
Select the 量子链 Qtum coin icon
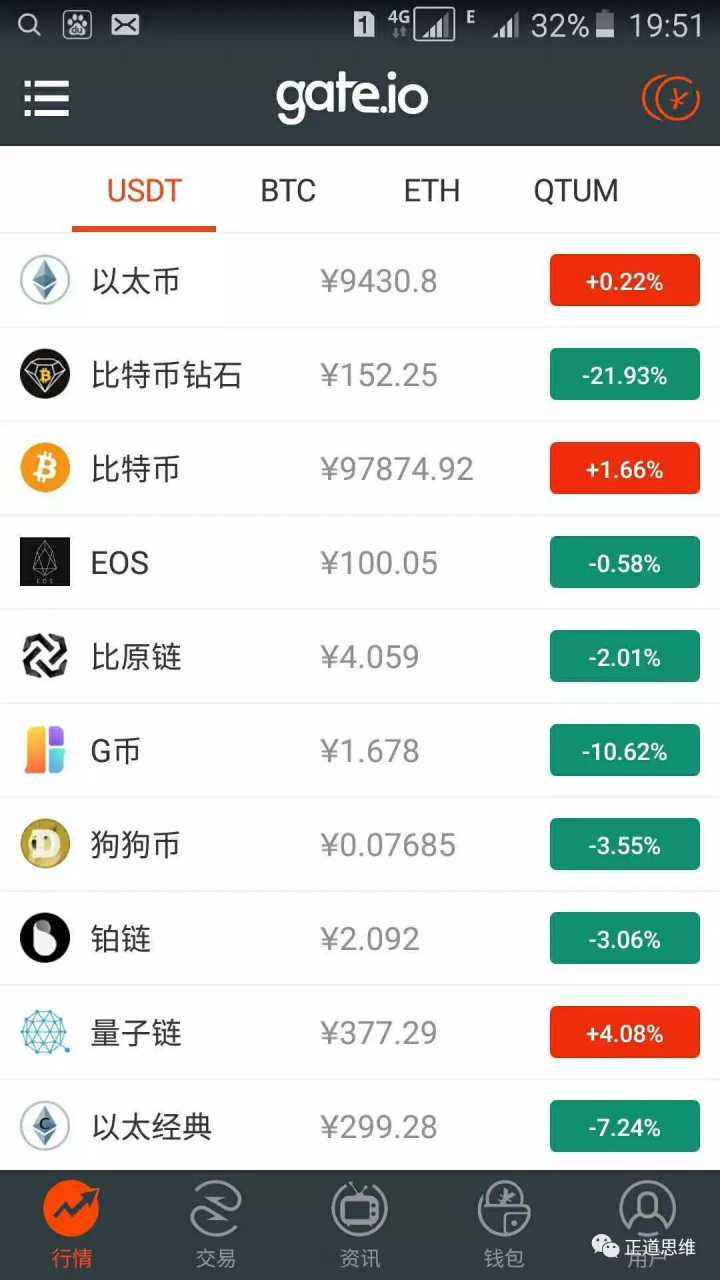(44, 1032)
